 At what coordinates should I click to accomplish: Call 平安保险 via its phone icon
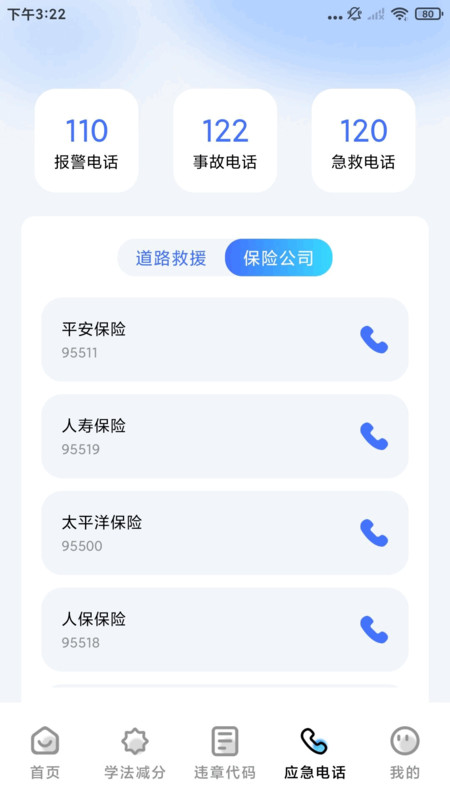(374, 340)
